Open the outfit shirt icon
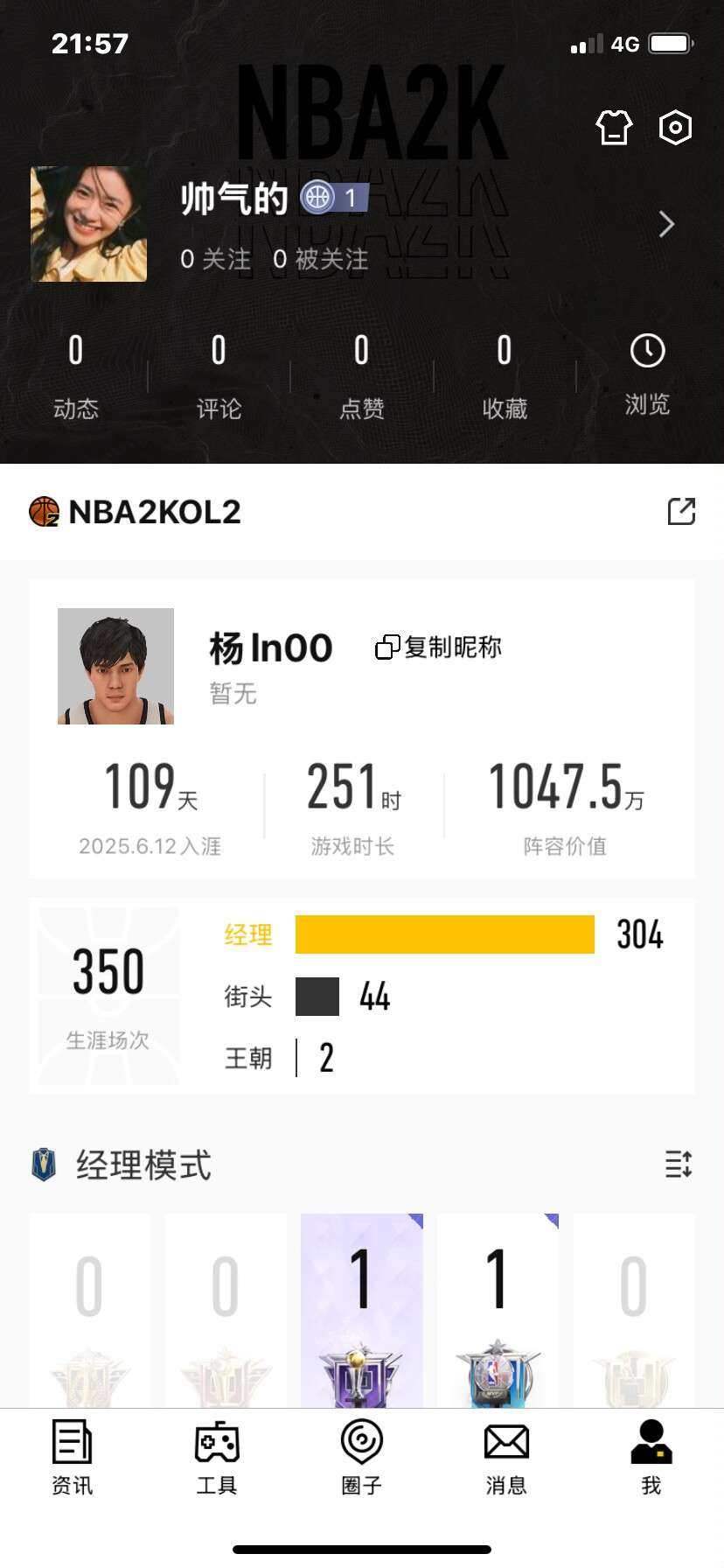Screen dimensions: 724x1568 [614, 128]
